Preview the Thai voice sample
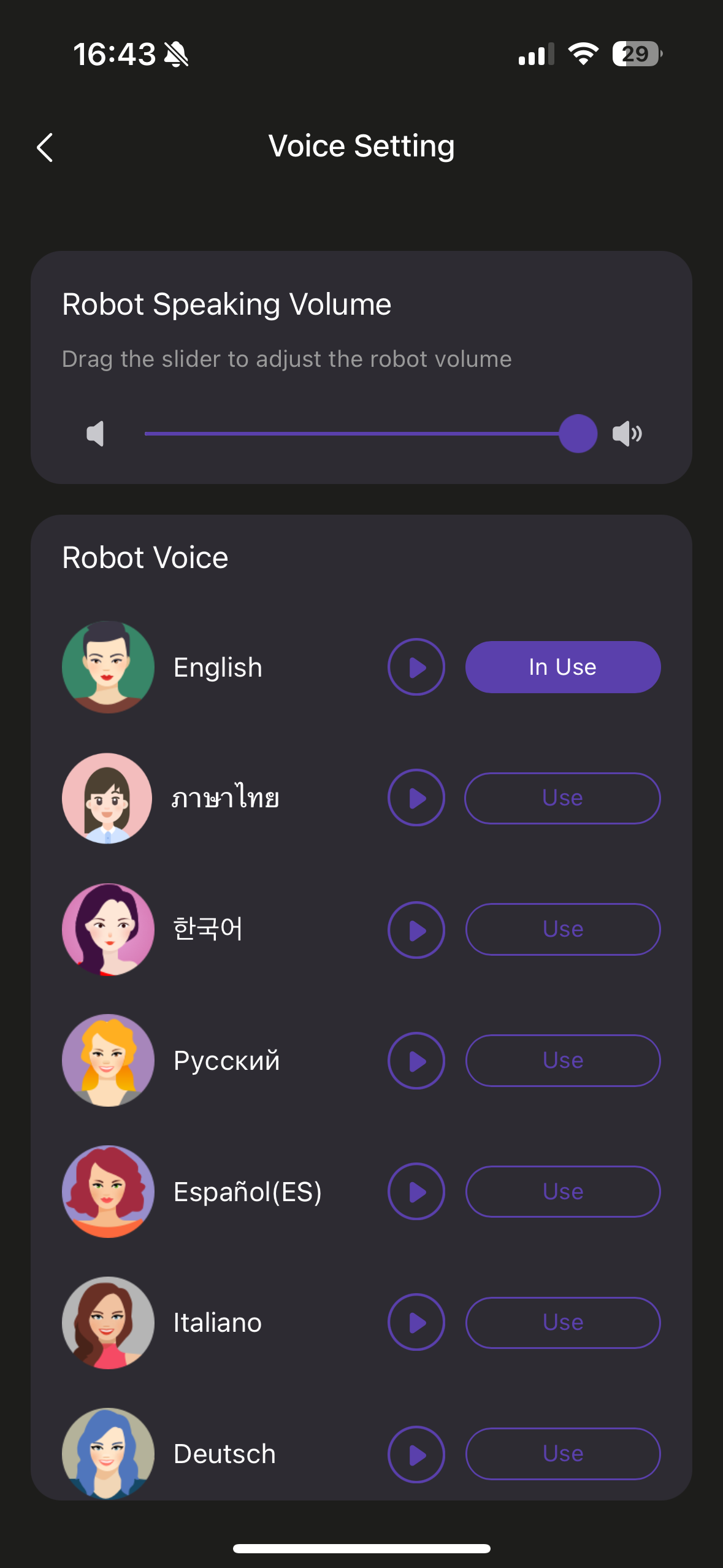This screenshot has height=1568, width=723. [x=416, y=797]
